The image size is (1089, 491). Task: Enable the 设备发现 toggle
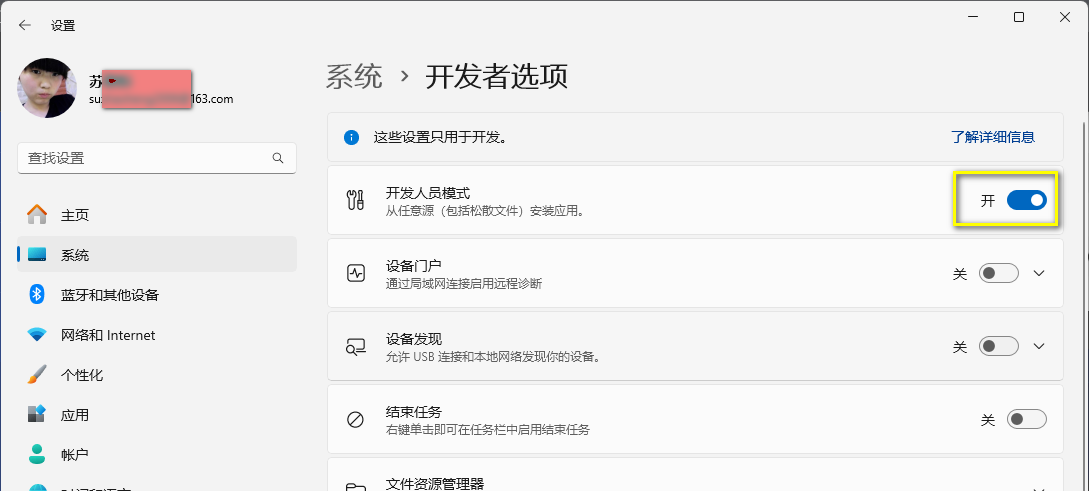tap(998, 346)
